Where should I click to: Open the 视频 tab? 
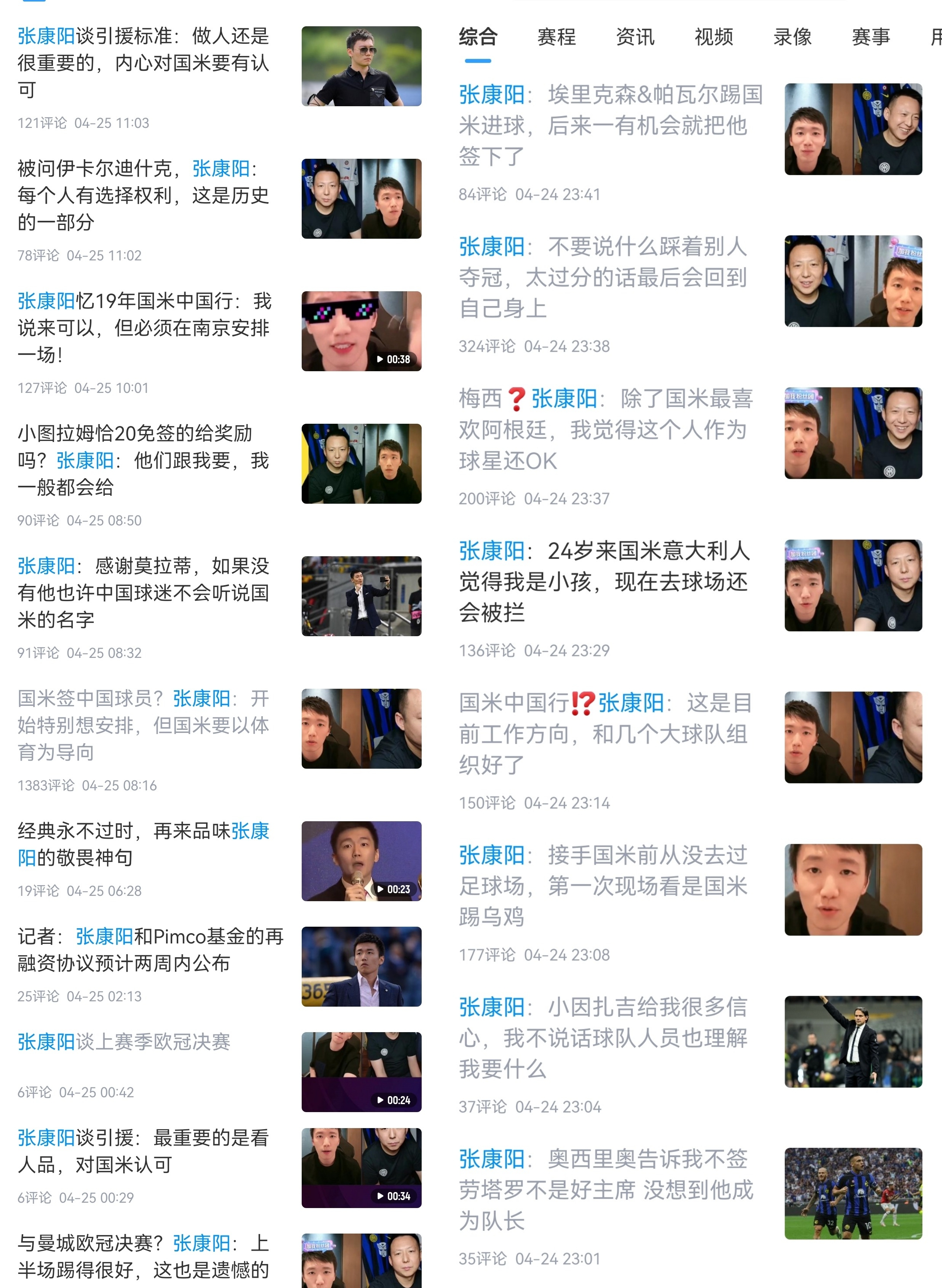click(713, 38)
